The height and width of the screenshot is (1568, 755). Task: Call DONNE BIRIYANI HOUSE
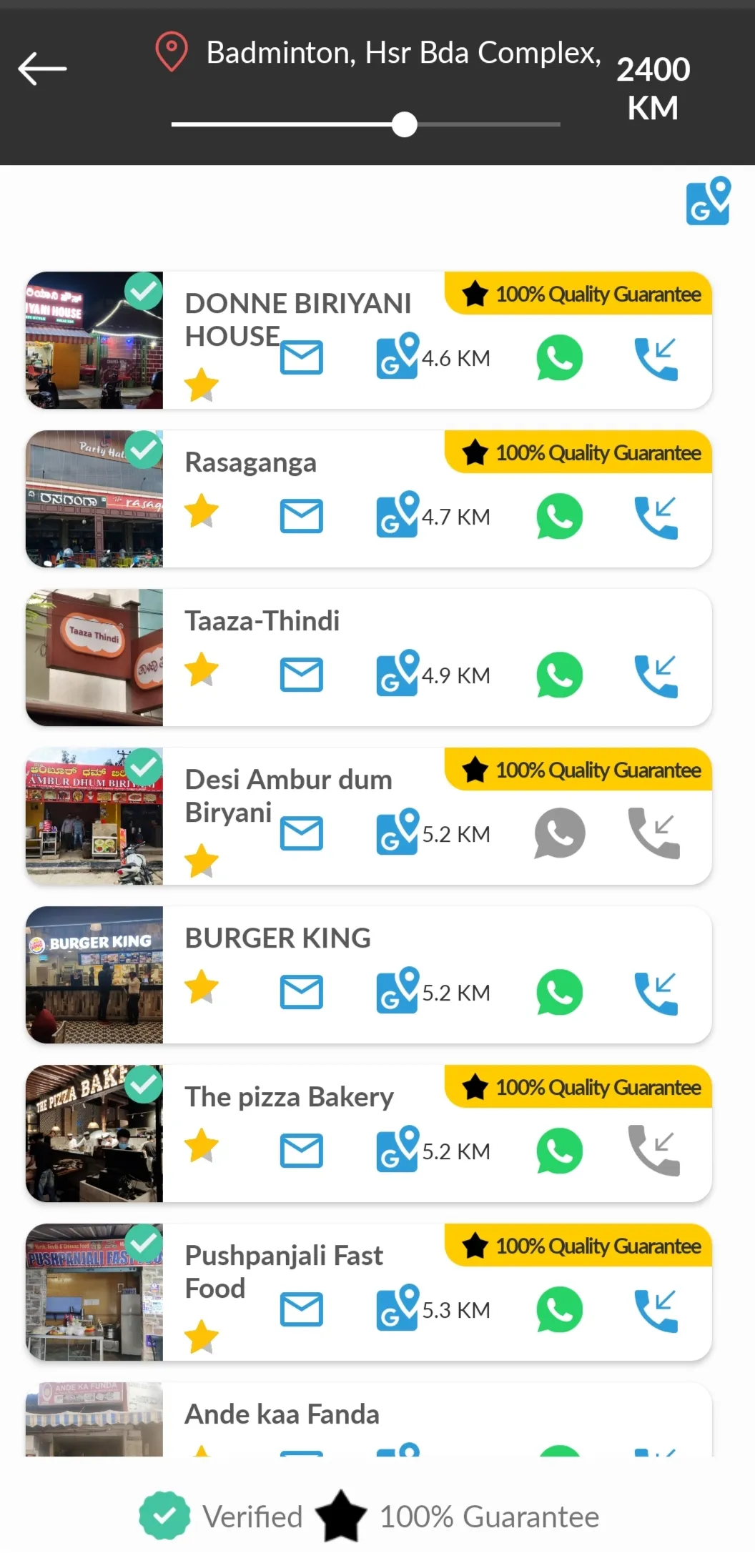pyautogui.click(x=656, y=358)
